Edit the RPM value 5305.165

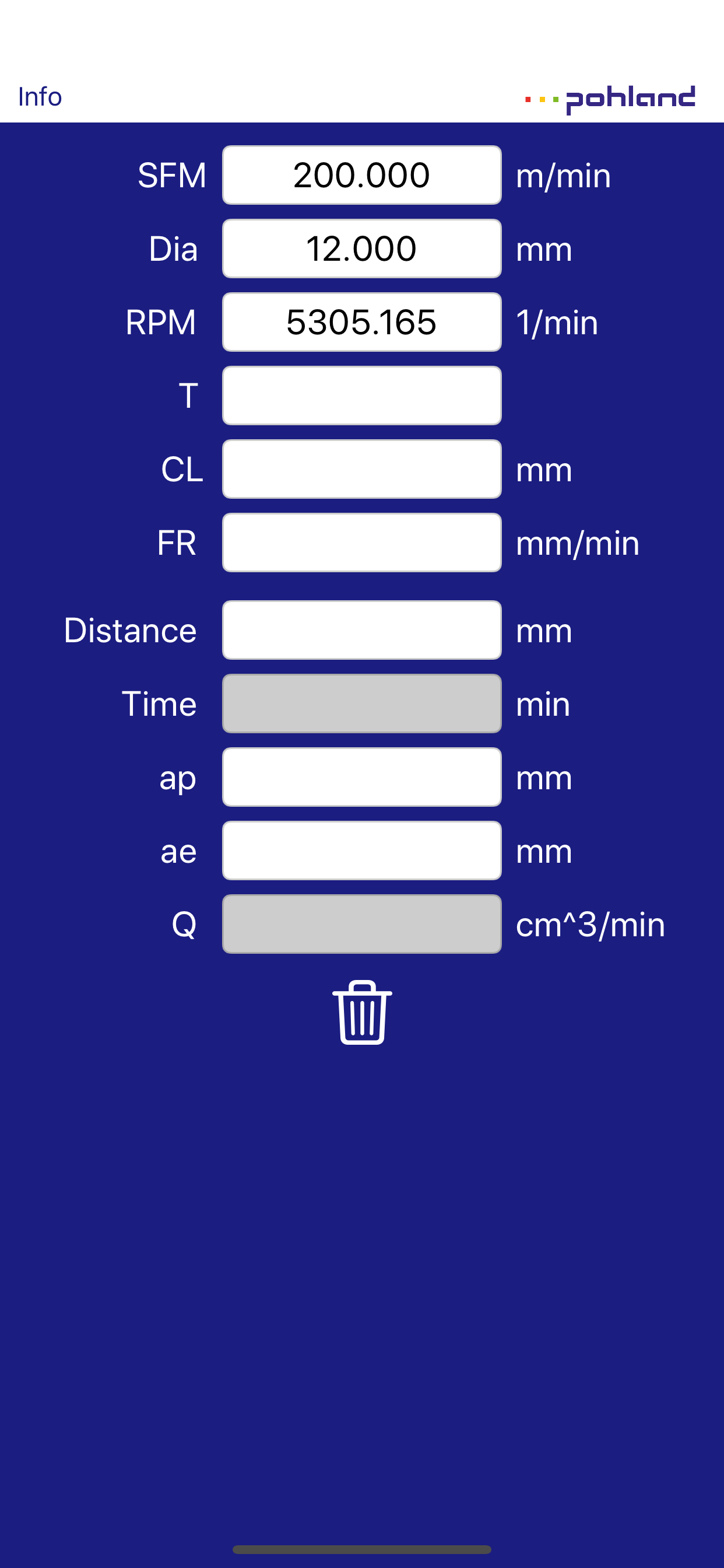click(x=361, y=322)
